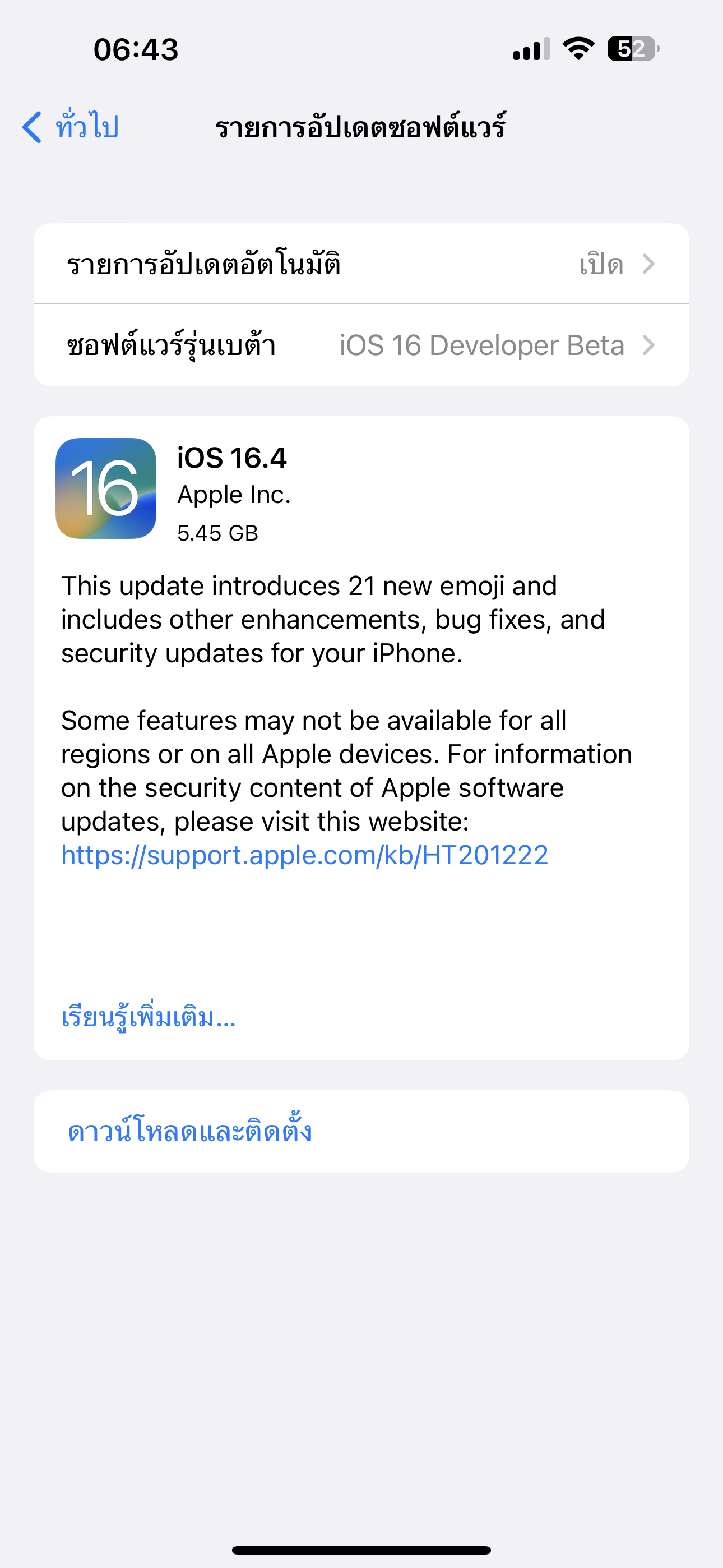Open the support.apple.com security link

(304, 855)
